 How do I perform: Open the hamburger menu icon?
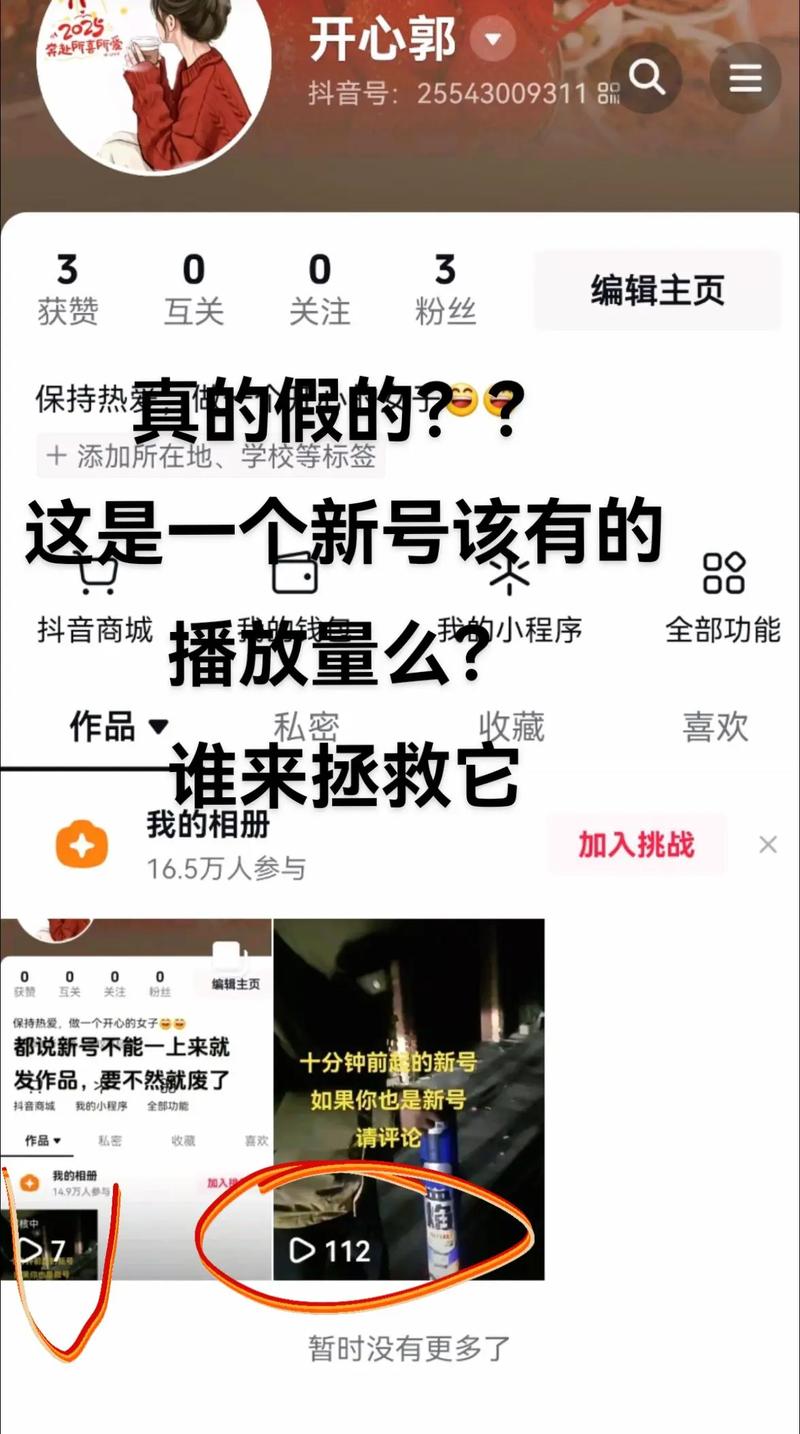[x=746, y=76]
